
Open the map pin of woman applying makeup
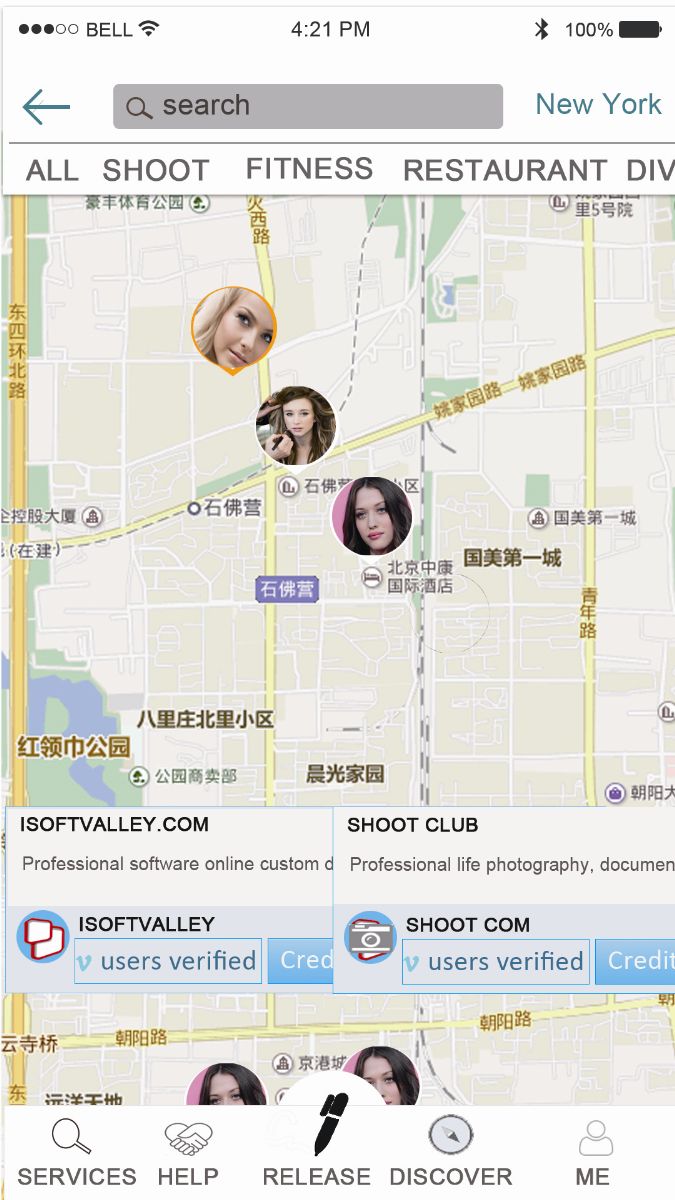coord(296,425)
